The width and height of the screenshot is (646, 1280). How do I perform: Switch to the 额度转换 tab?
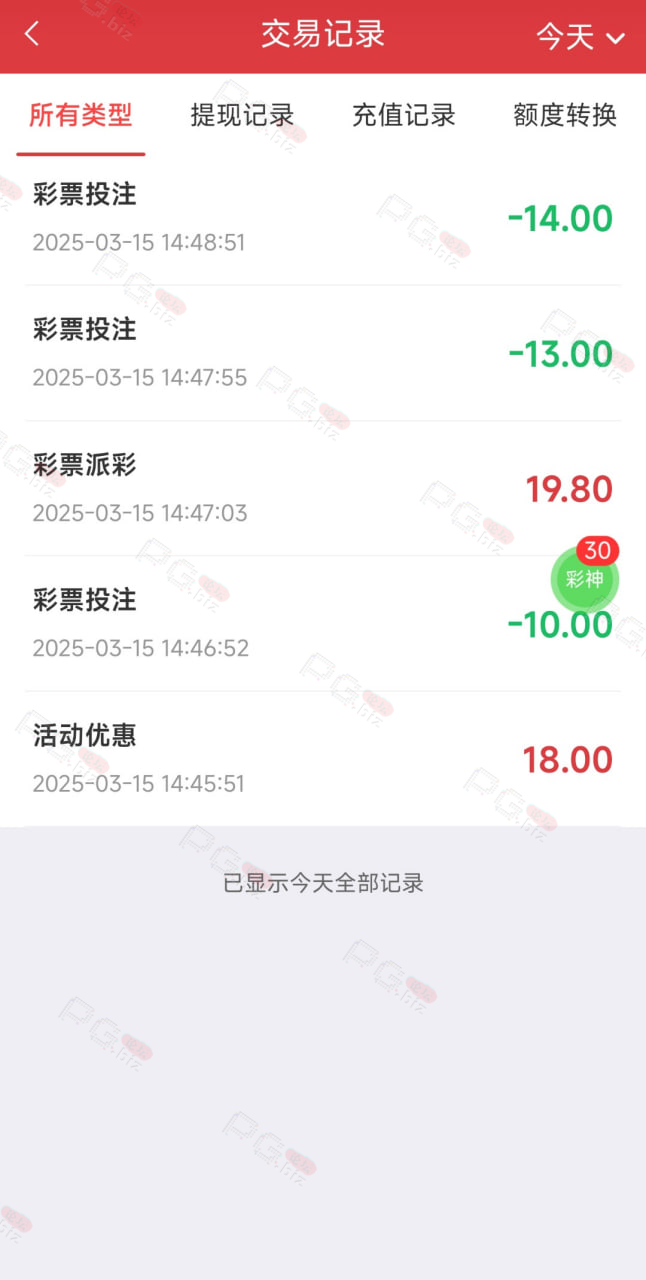tap(565, 115)
